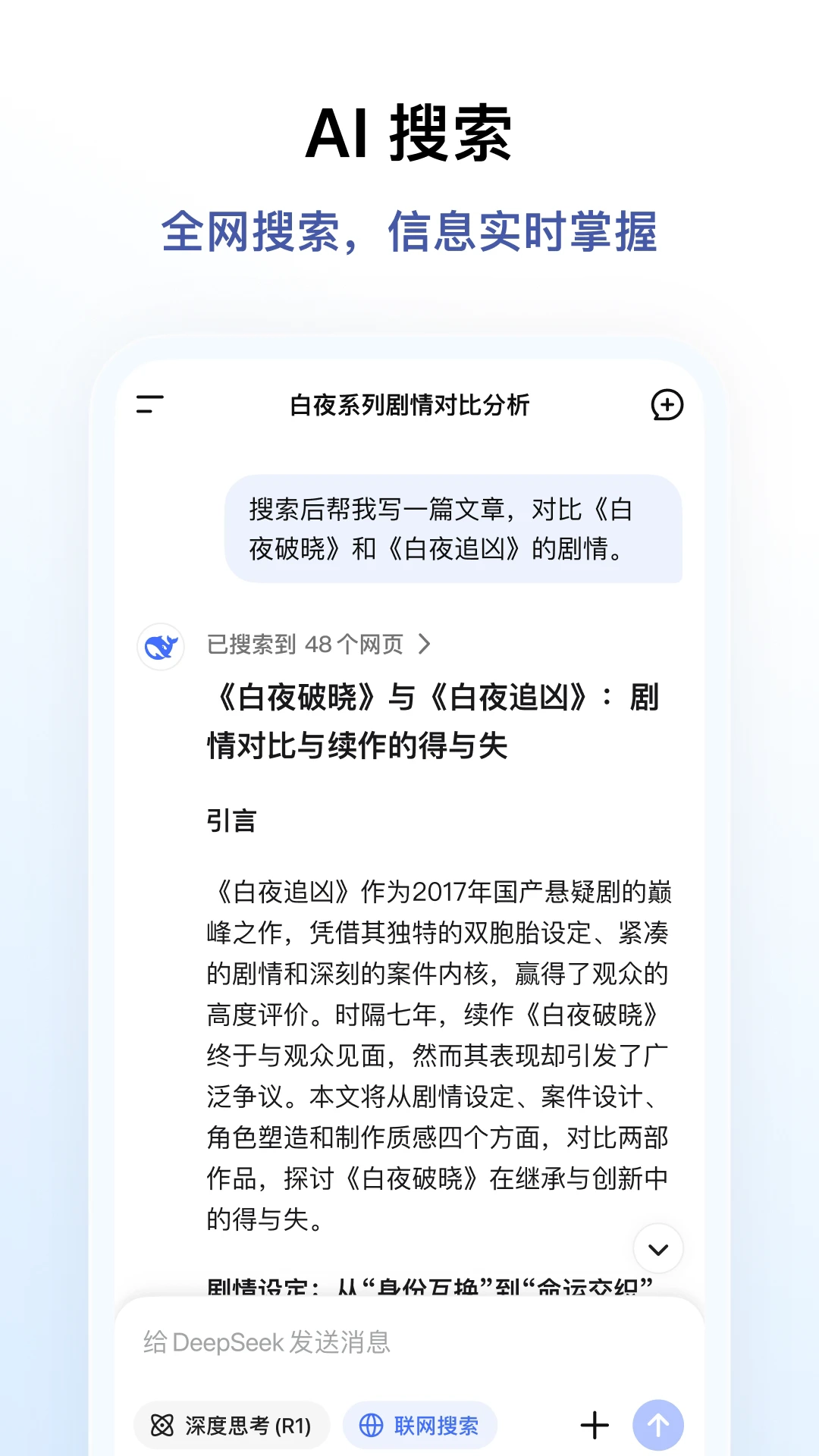The image size is (819, 1456).
Task: Select the atom icon beside 深度思考 (R1)
Action: click(x=162, y=1426)
